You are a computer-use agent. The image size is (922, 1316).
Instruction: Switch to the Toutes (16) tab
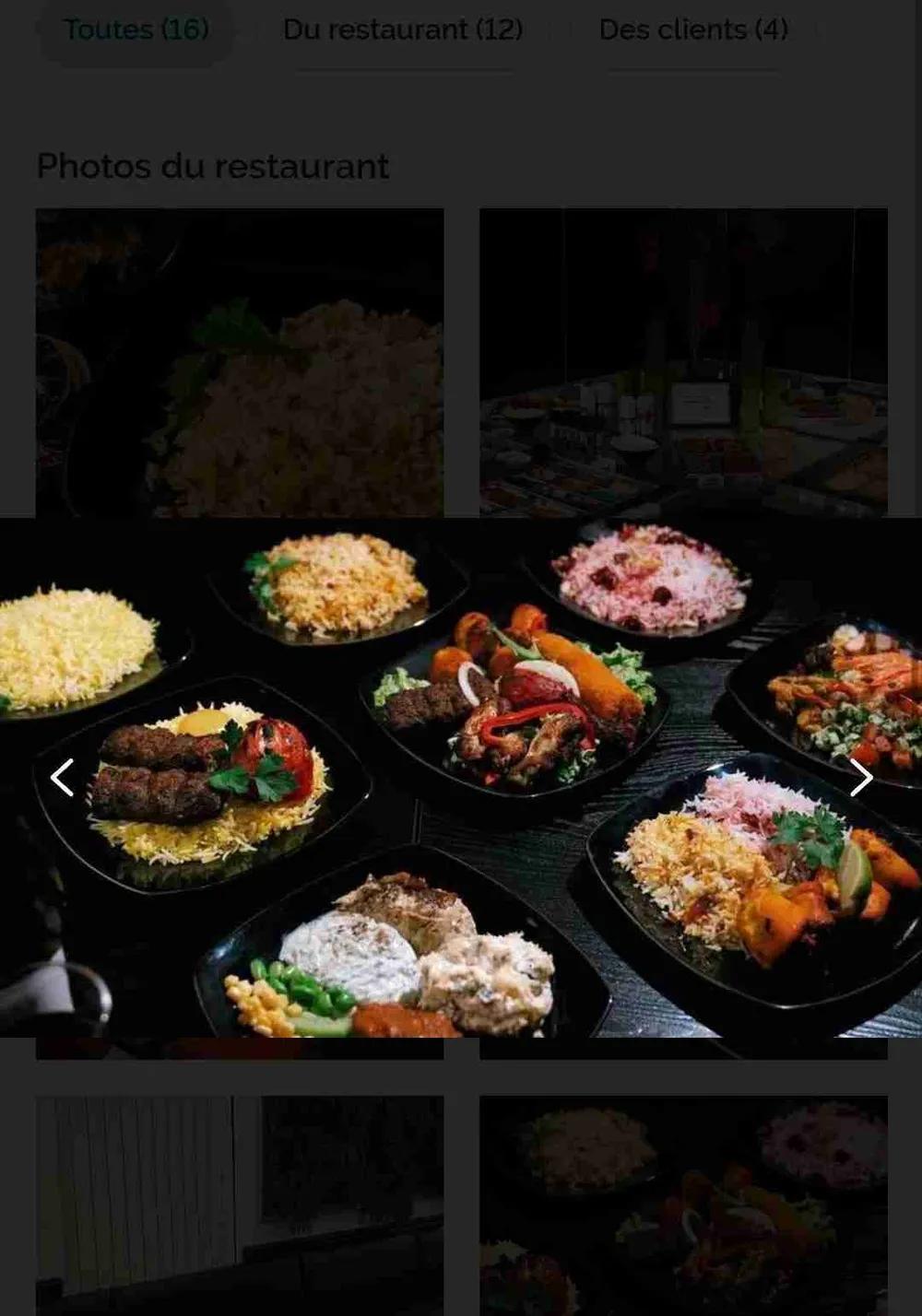point(136,29)
